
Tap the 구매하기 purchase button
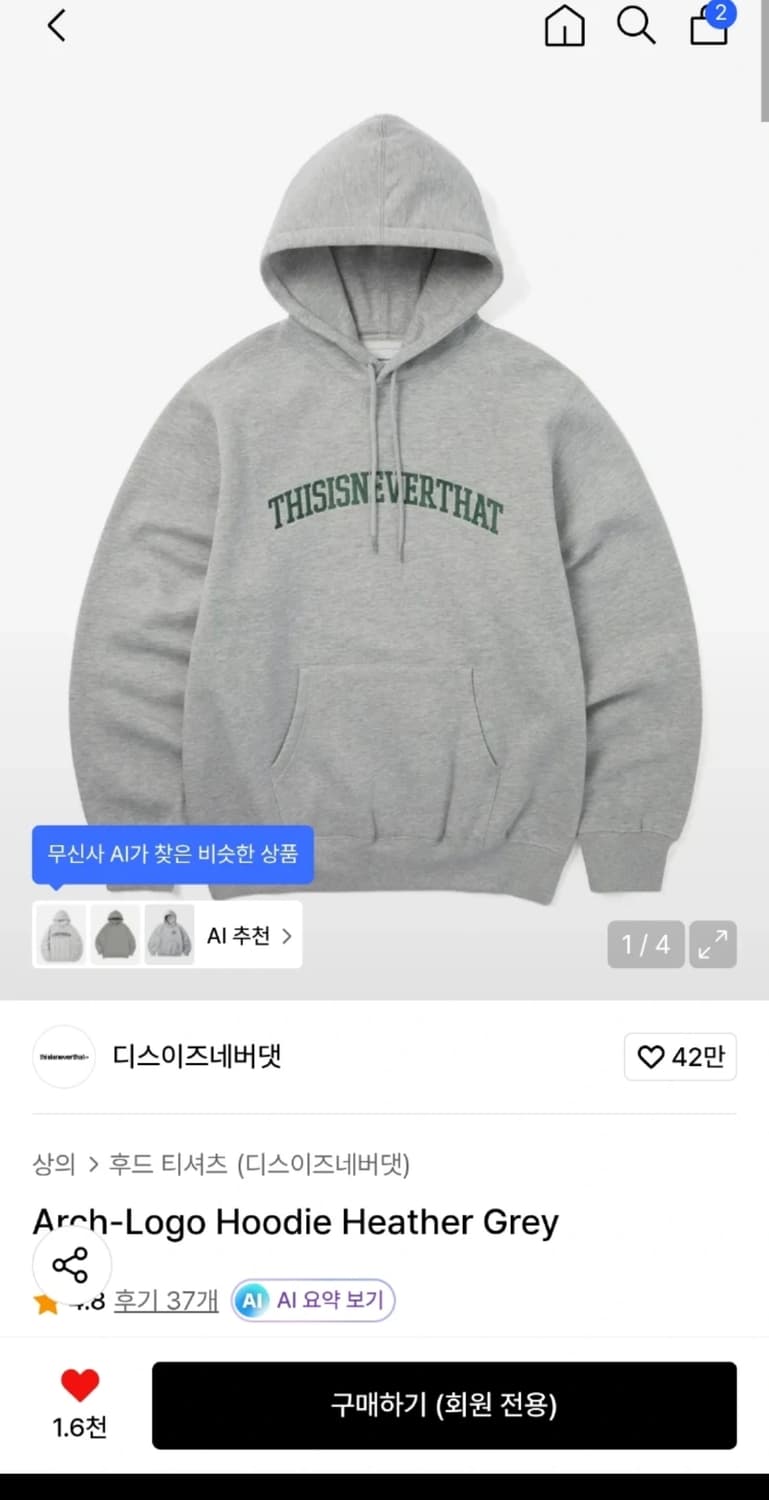tap(444, 1404)
